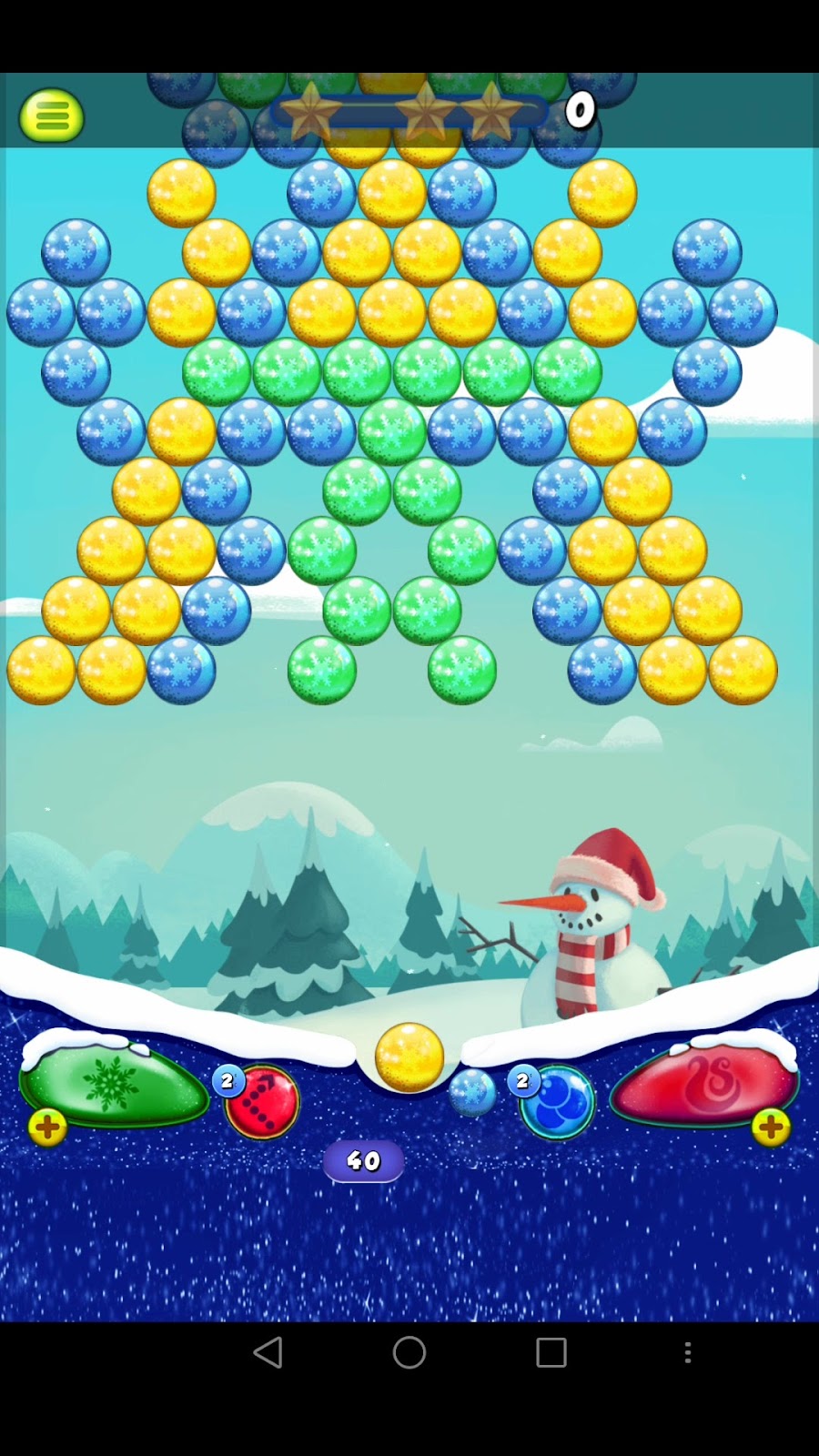This screenshot has height=1456, width=819.
Task: Add more red swirl power-ups
Action: (771, 1127)
